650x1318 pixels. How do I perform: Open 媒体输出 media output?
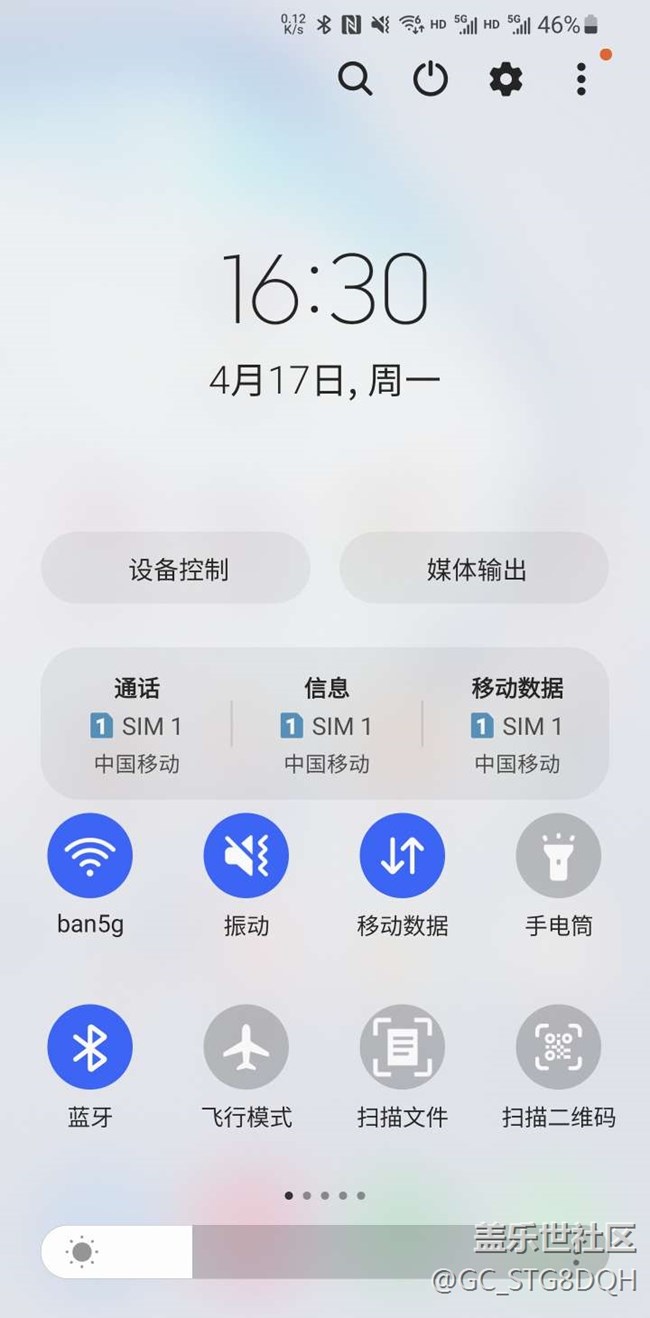point(474,568)
